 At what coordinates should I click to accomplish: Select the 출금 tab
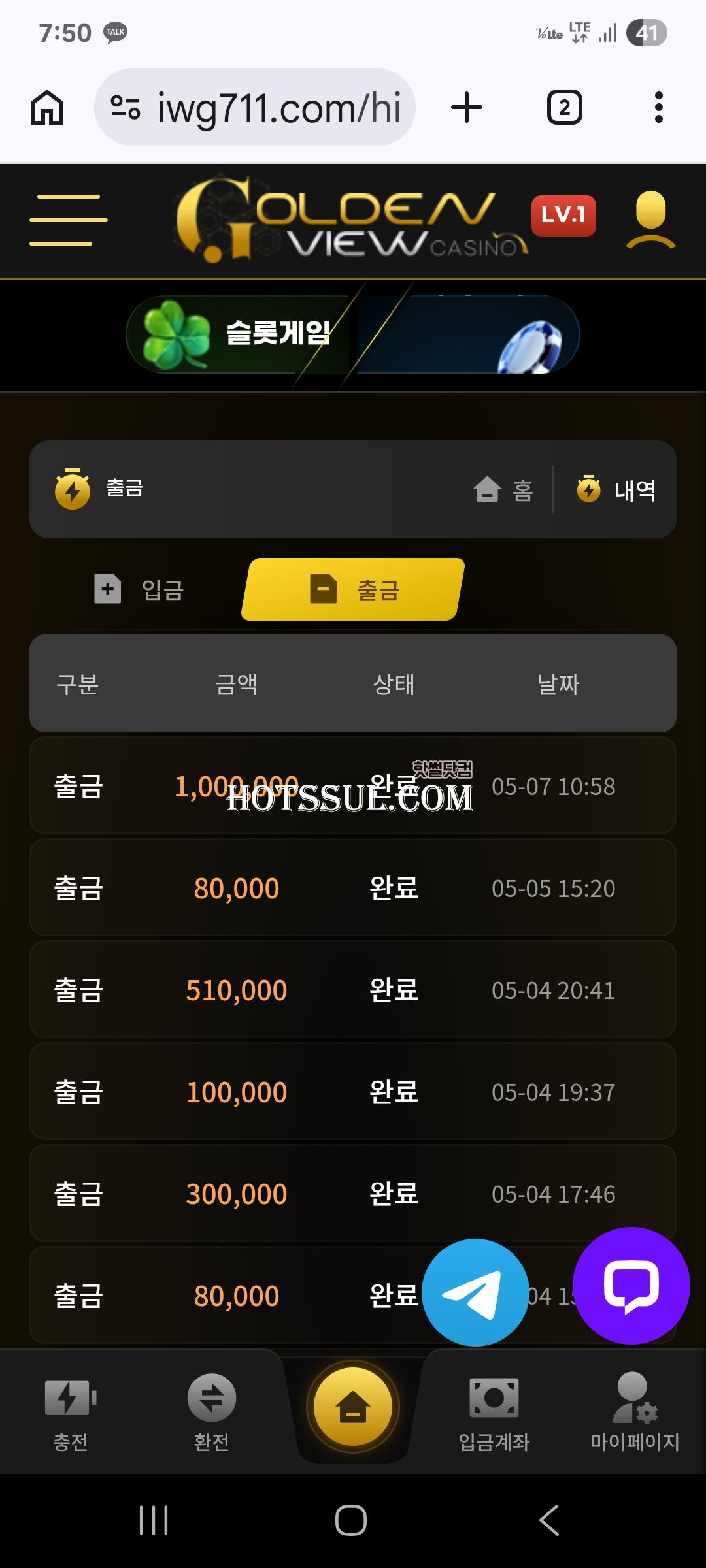point(353,589)
